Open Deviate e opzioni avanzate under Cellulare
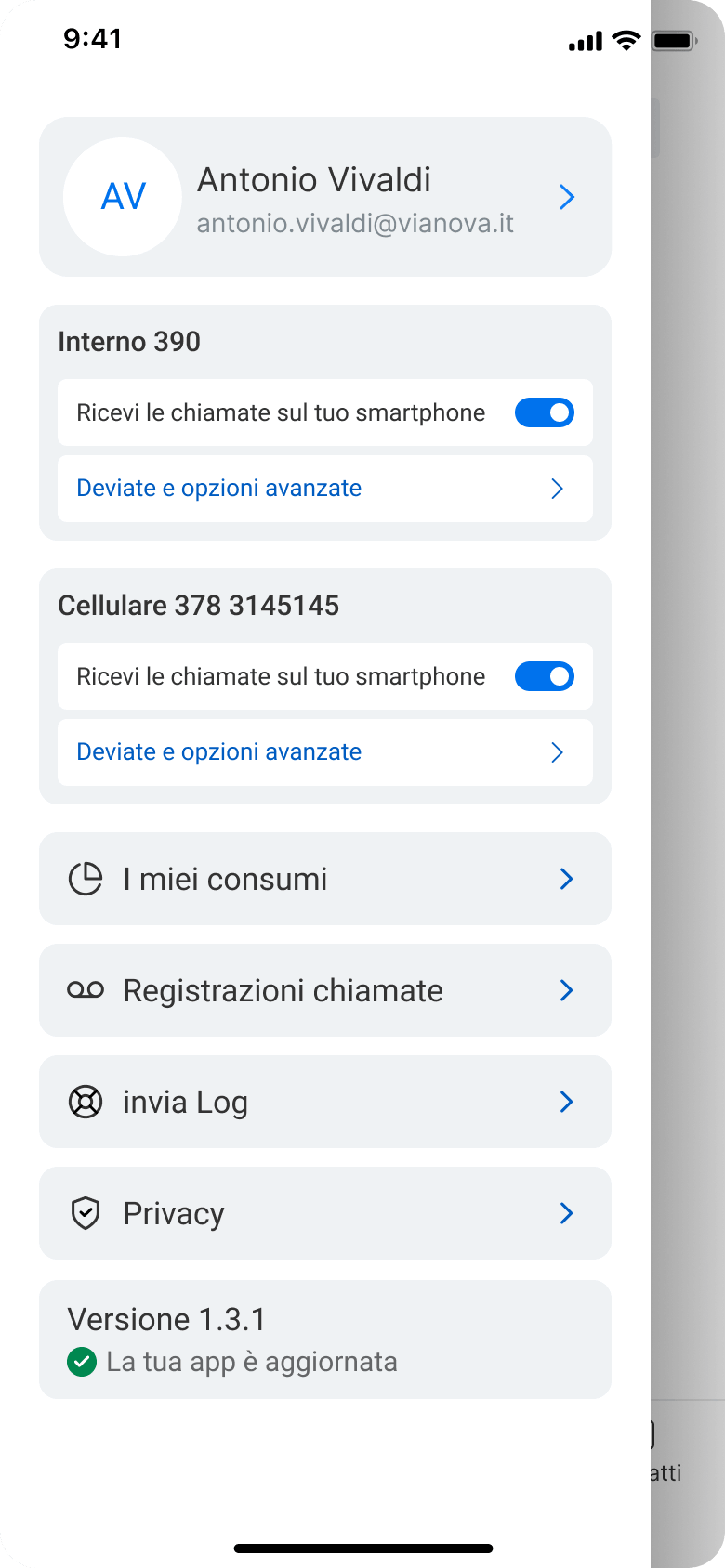This screenshot has height=1568, width=725. (x=325, y=752)
